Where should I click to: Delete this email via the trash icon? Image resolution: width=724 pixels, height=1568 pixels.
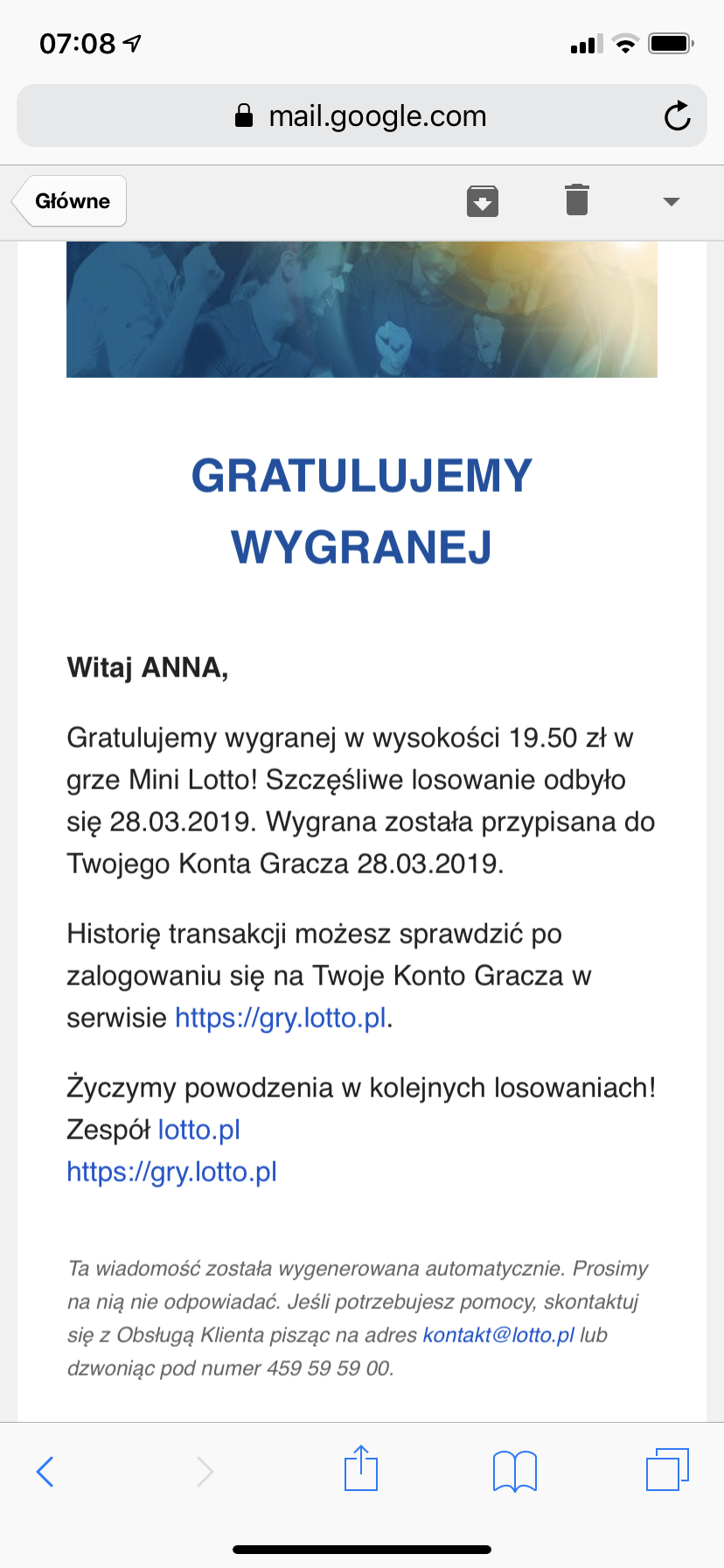(576, 200)
